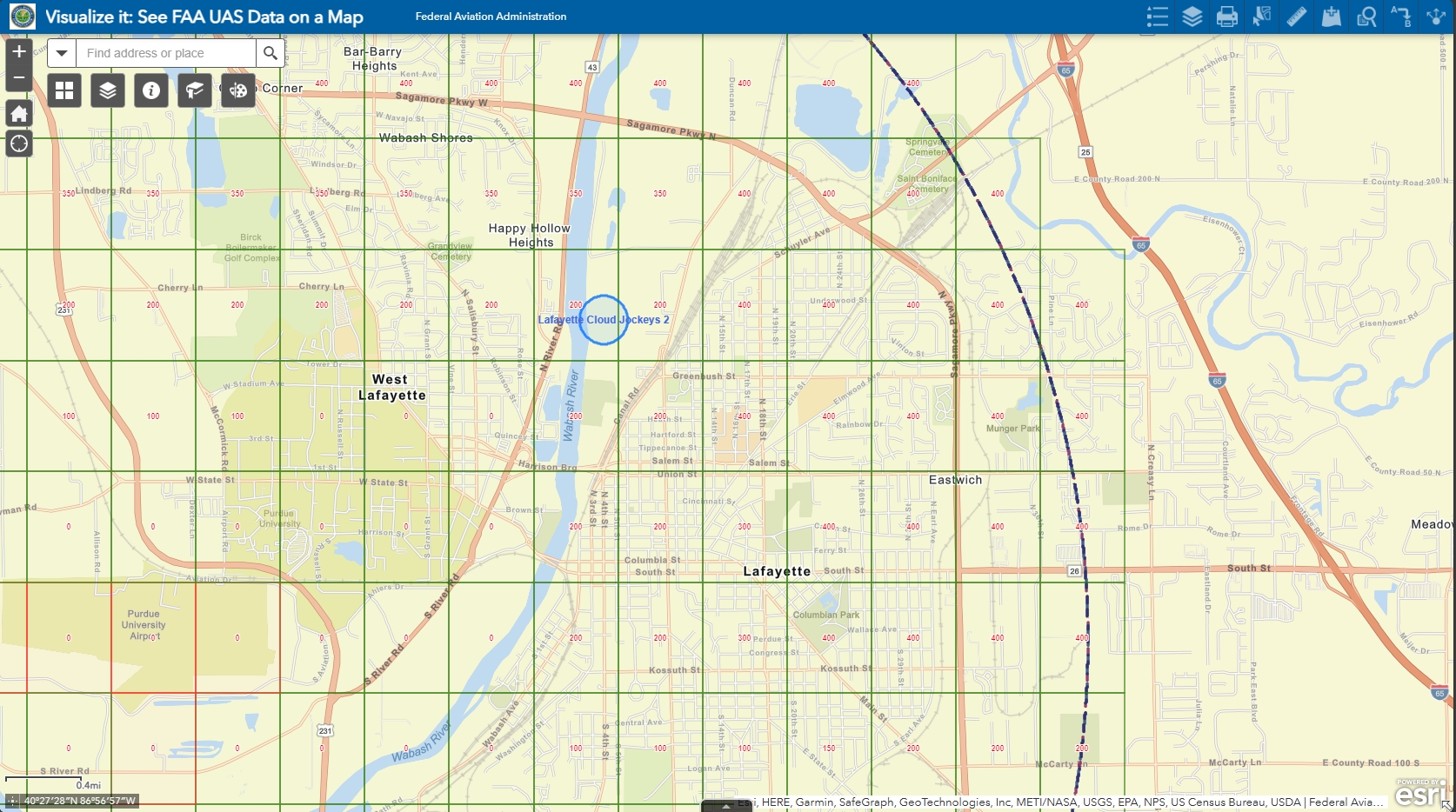Open the print tool

(1226, 17)
